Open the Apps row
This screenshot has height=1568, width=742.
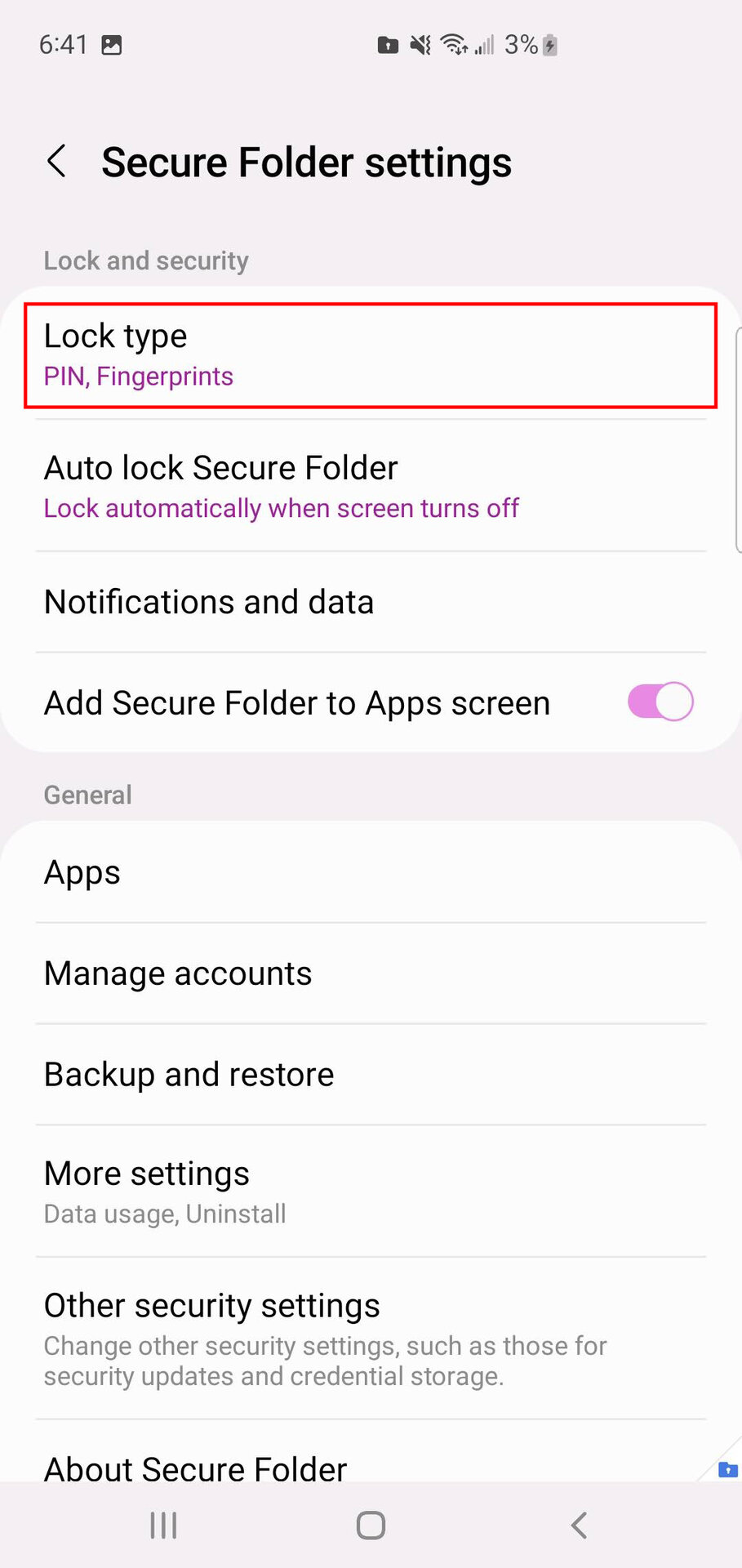point(371,872)
